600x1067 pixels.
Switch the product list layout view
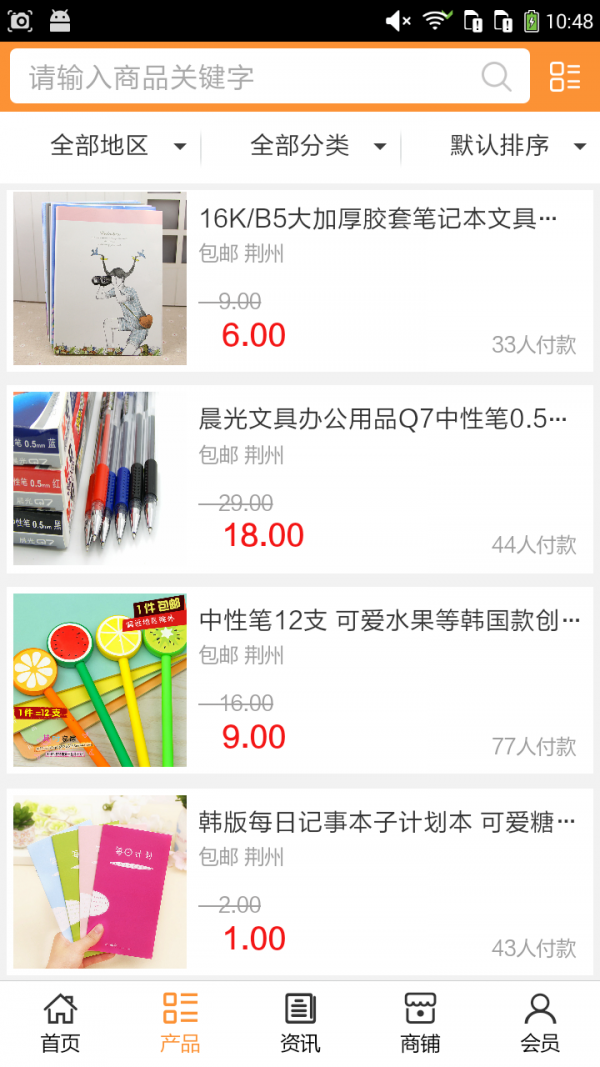(x=565, y=77)
